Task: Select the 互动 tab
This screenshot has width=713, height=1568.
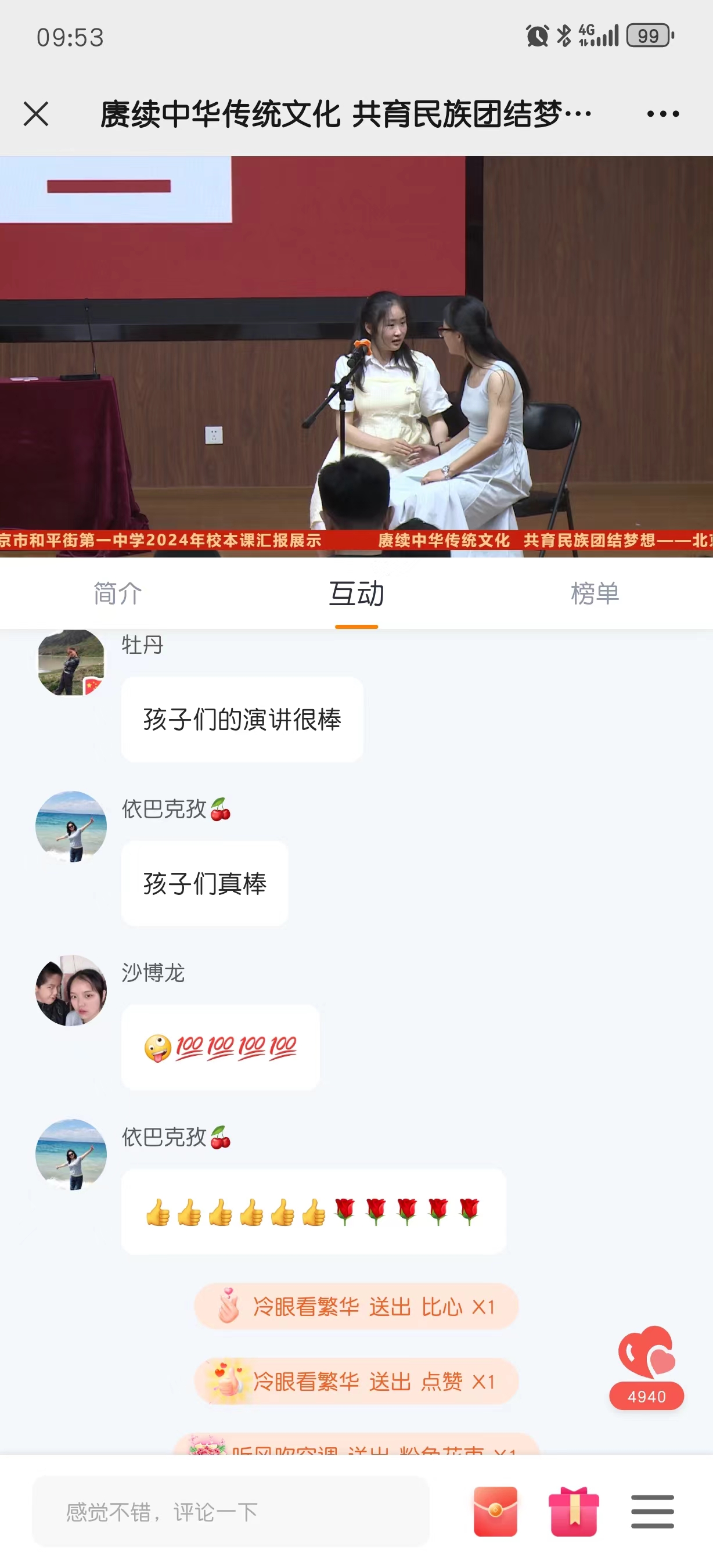Action: coord(356,594)
